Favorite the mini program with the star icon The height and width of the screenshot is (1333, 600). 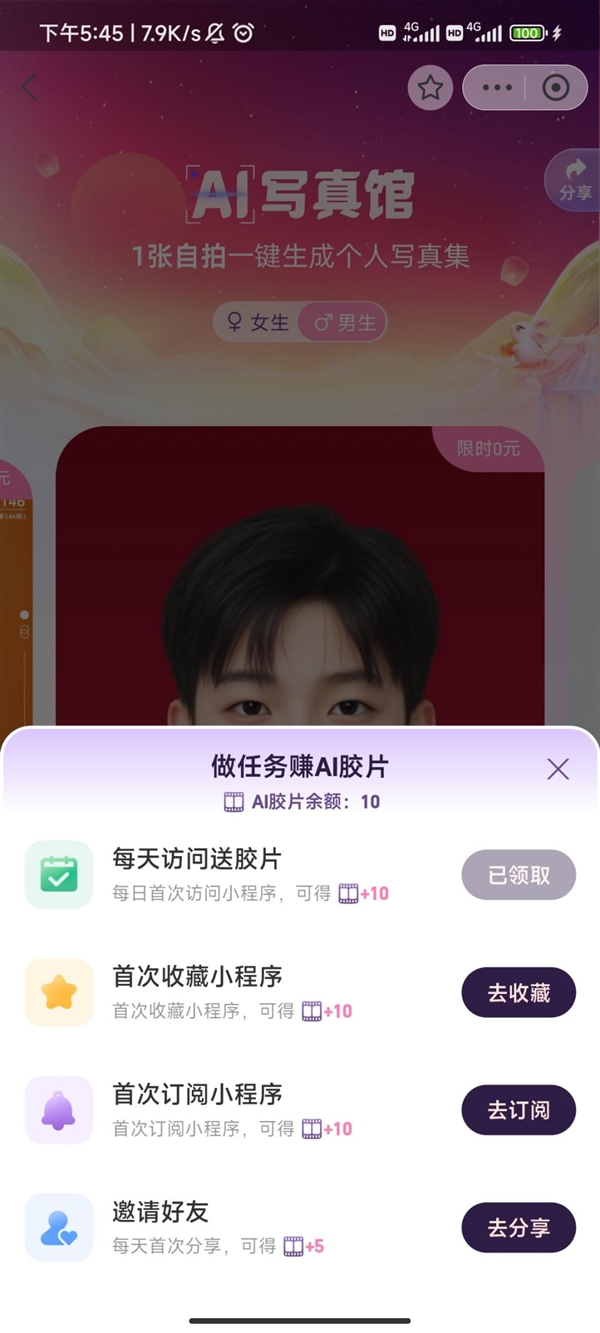coord(430,88)
